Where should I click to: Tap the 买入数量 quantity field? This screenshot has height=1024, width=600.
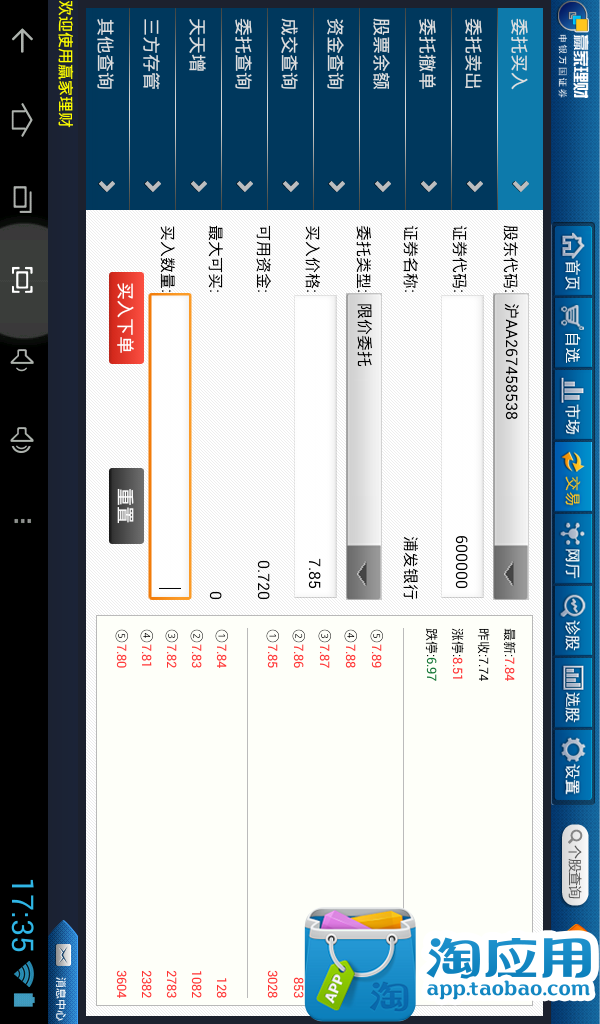click(170, 446)
